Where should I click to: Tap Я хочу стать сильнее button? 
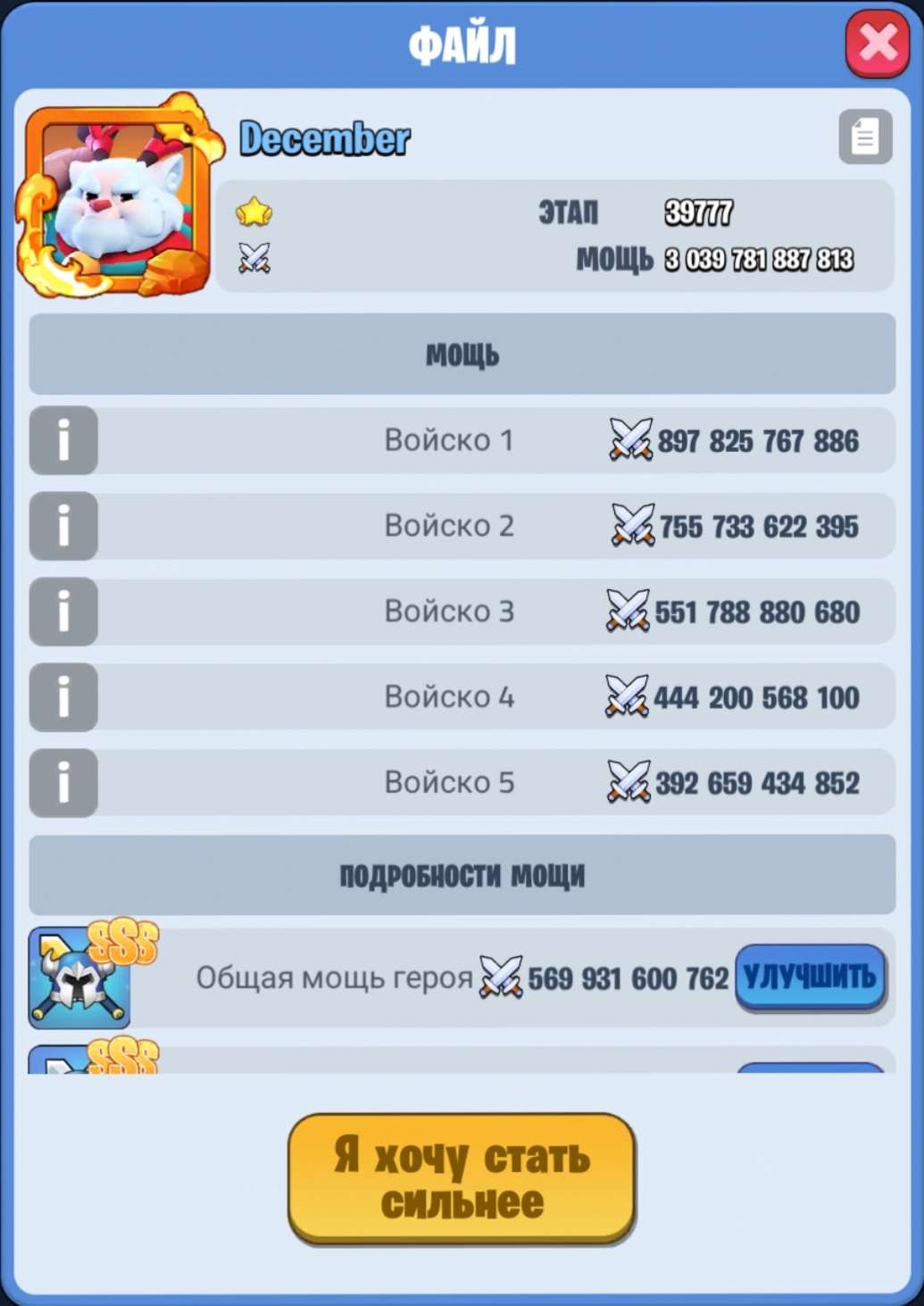pyautogui.click(x=462, y=1178)
